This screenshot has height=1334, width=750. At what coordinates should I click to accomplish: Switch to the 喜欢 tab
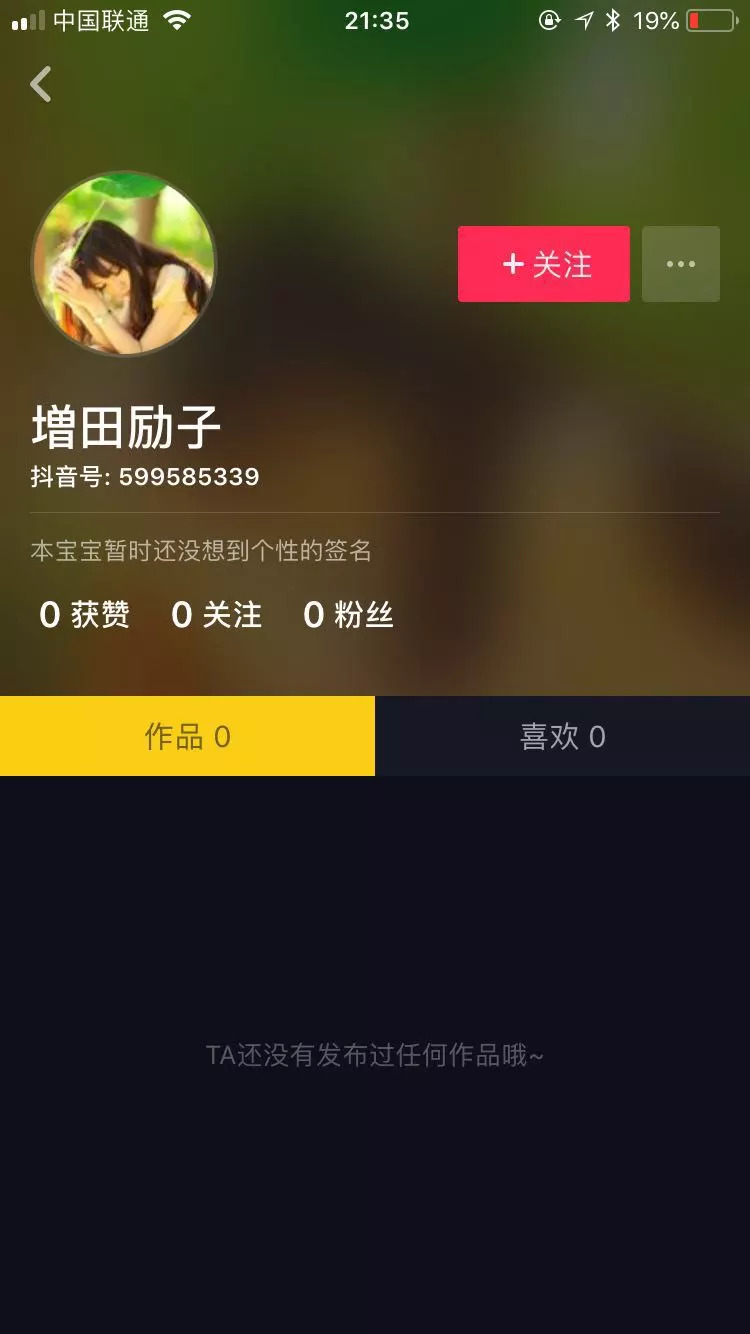tap(562, 737)
